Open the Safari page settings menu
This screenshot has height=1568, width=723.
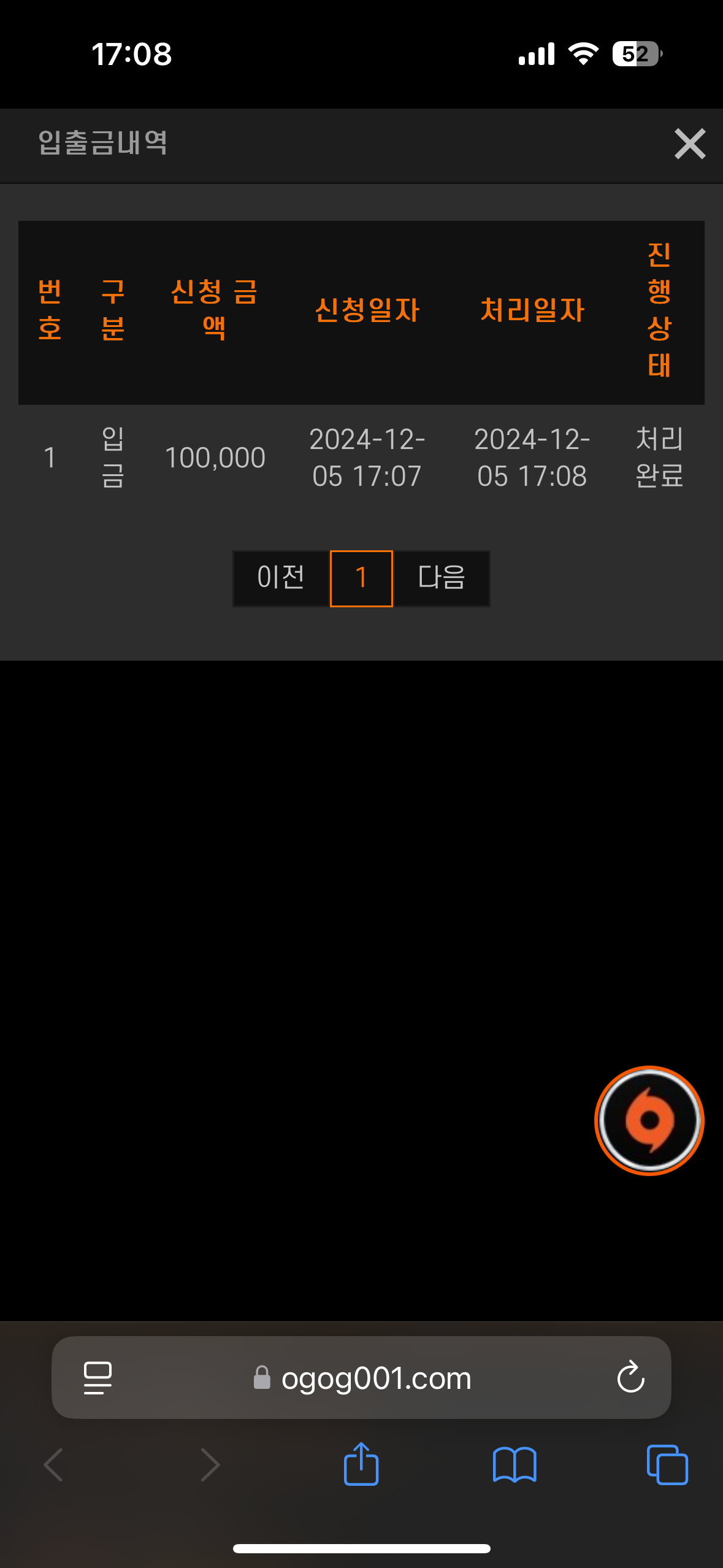pos(98,1378)
